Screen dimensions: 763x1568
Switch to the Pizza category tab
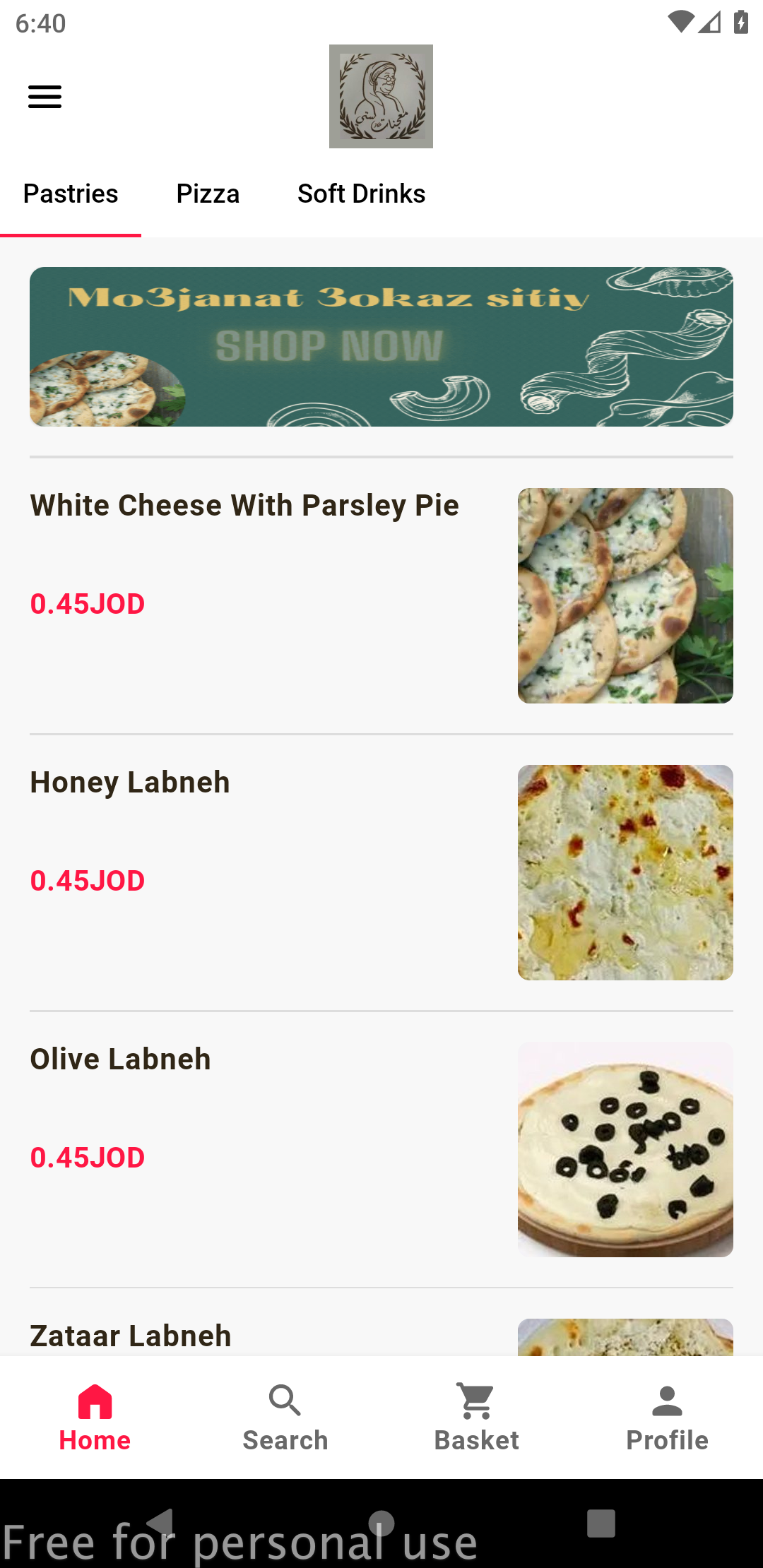[x=208, y=194]
